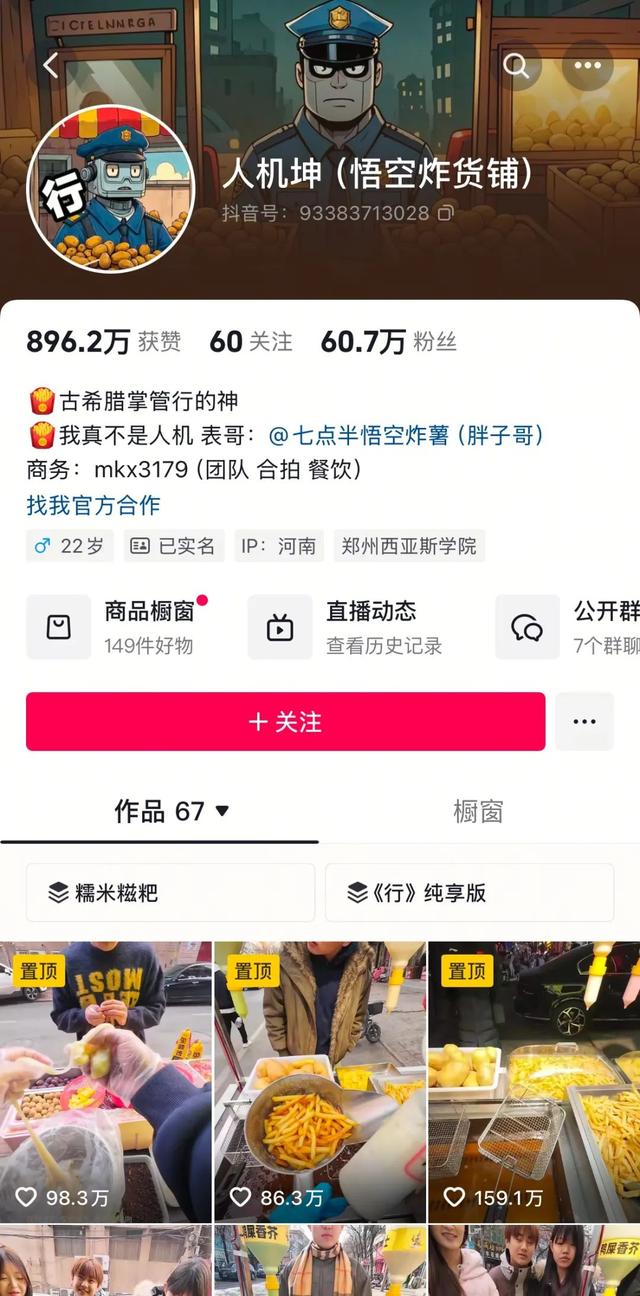
Task: Tap the 找我官方合作 link
Action: 93,505
